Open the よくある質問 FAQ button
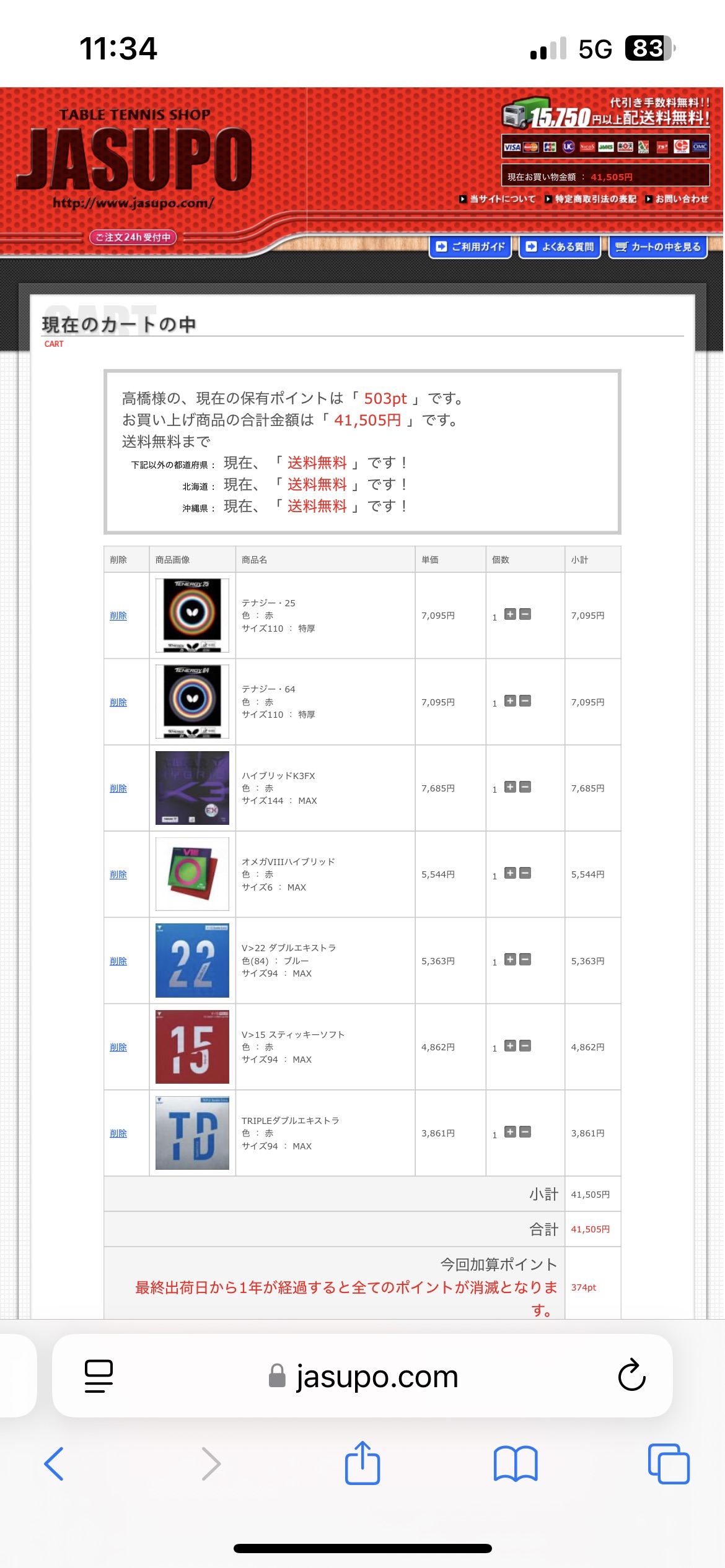 point(560,246)
